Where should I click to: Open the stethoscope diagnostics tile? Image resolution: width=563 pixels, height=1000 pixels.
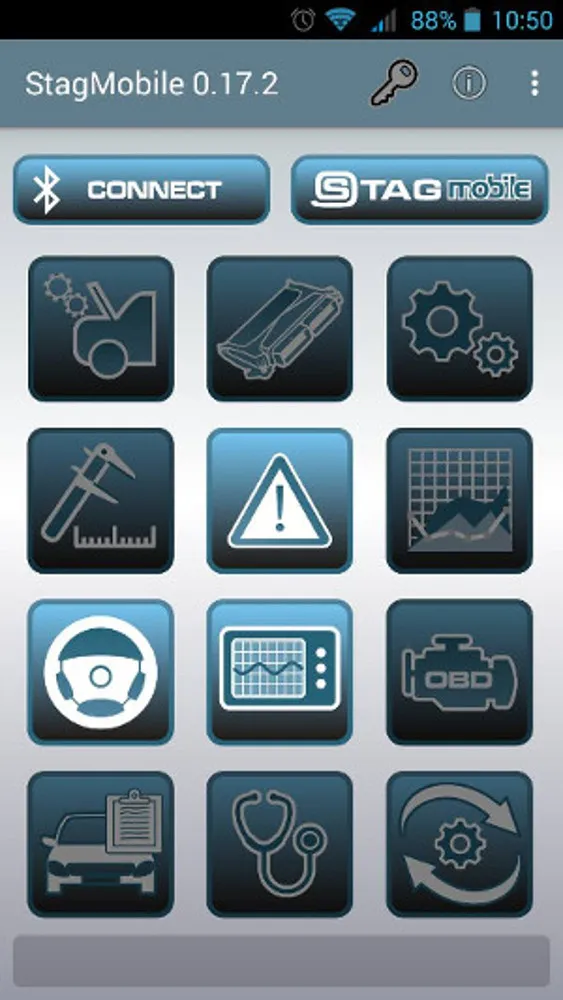pyautogui.click(x=280, y=844)
